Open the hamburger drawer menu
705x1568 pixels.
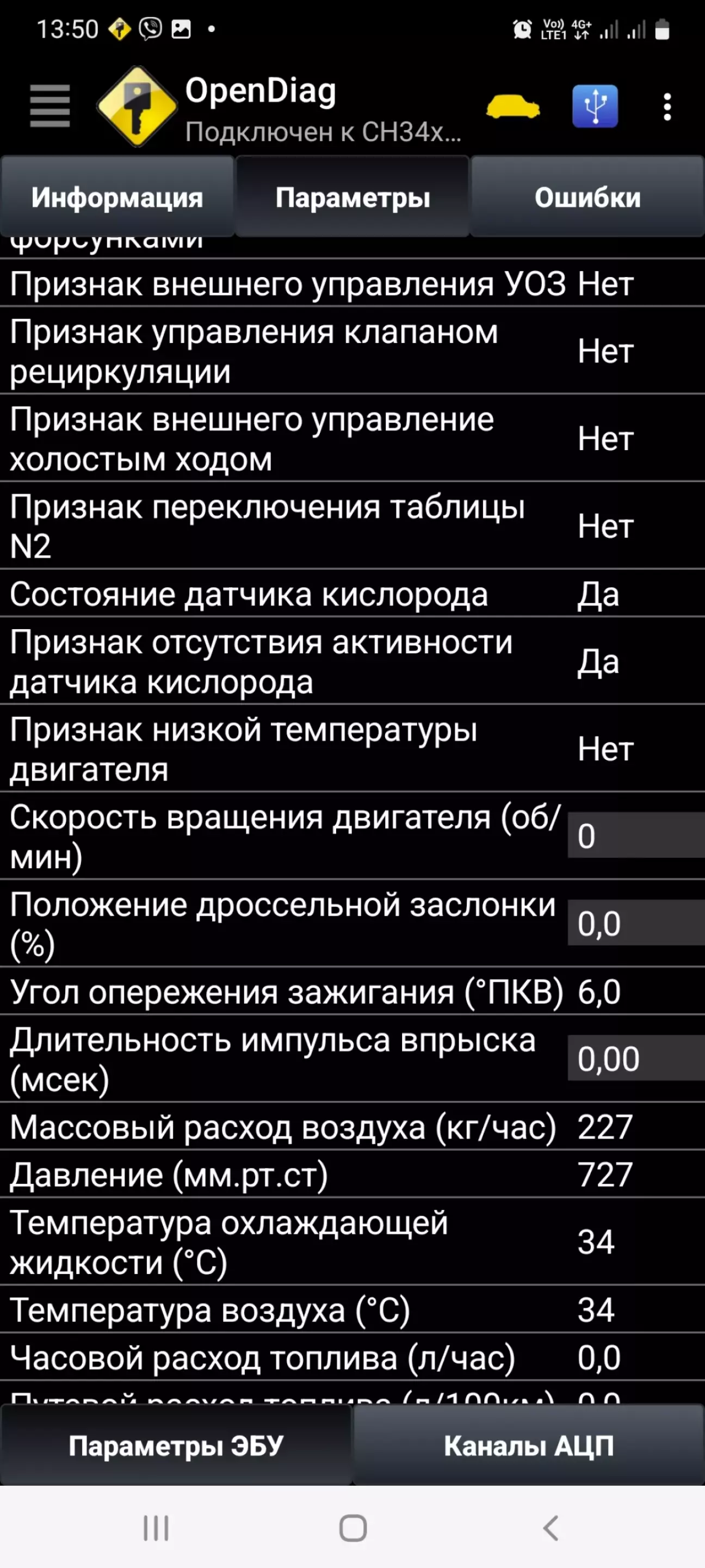point(50,107)
